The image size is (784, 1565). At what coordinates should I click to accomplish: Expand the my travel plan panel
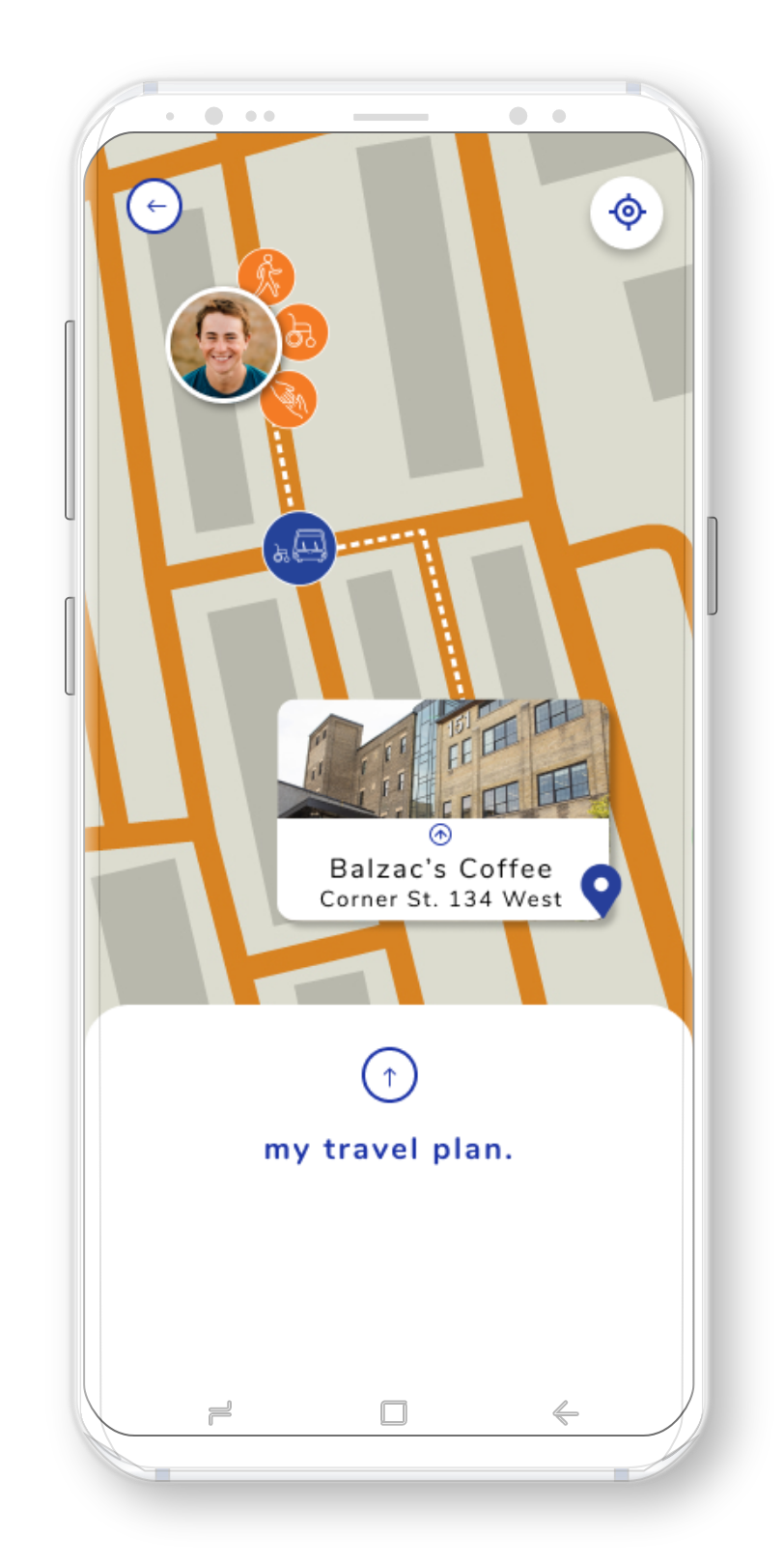389,1075
